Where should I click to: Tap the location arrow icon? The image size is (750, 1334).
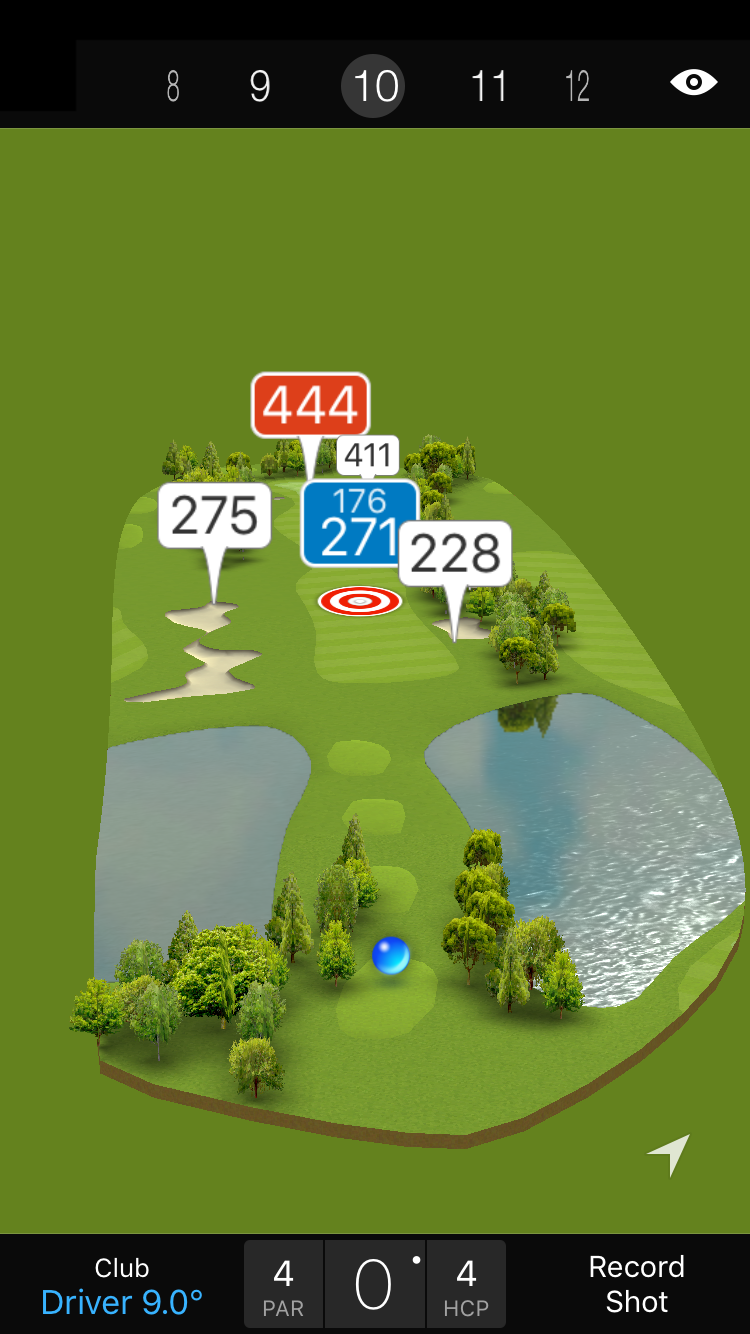669,1154
